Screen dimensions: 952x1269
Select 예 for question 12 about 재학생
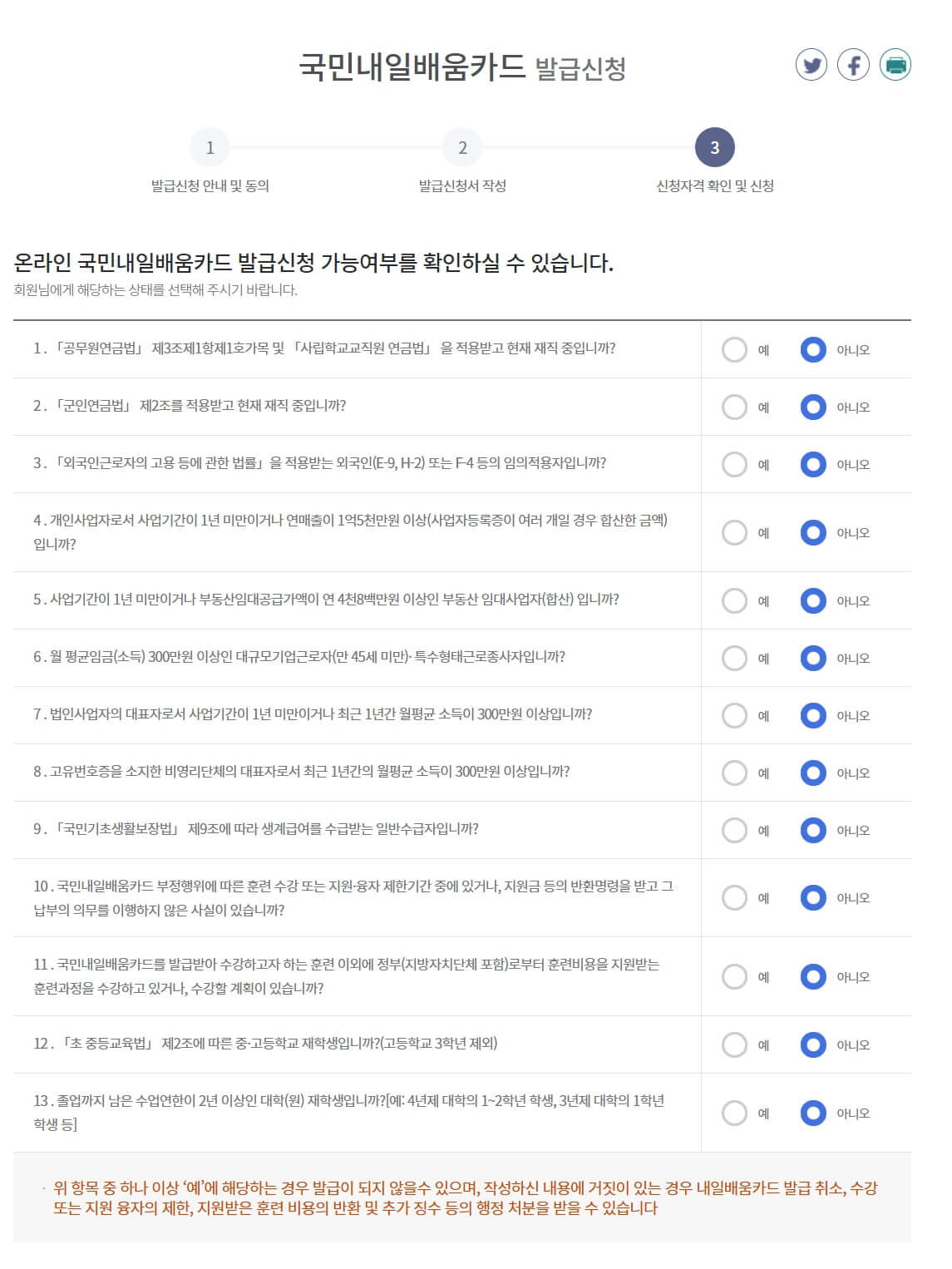pos(737,1044)
